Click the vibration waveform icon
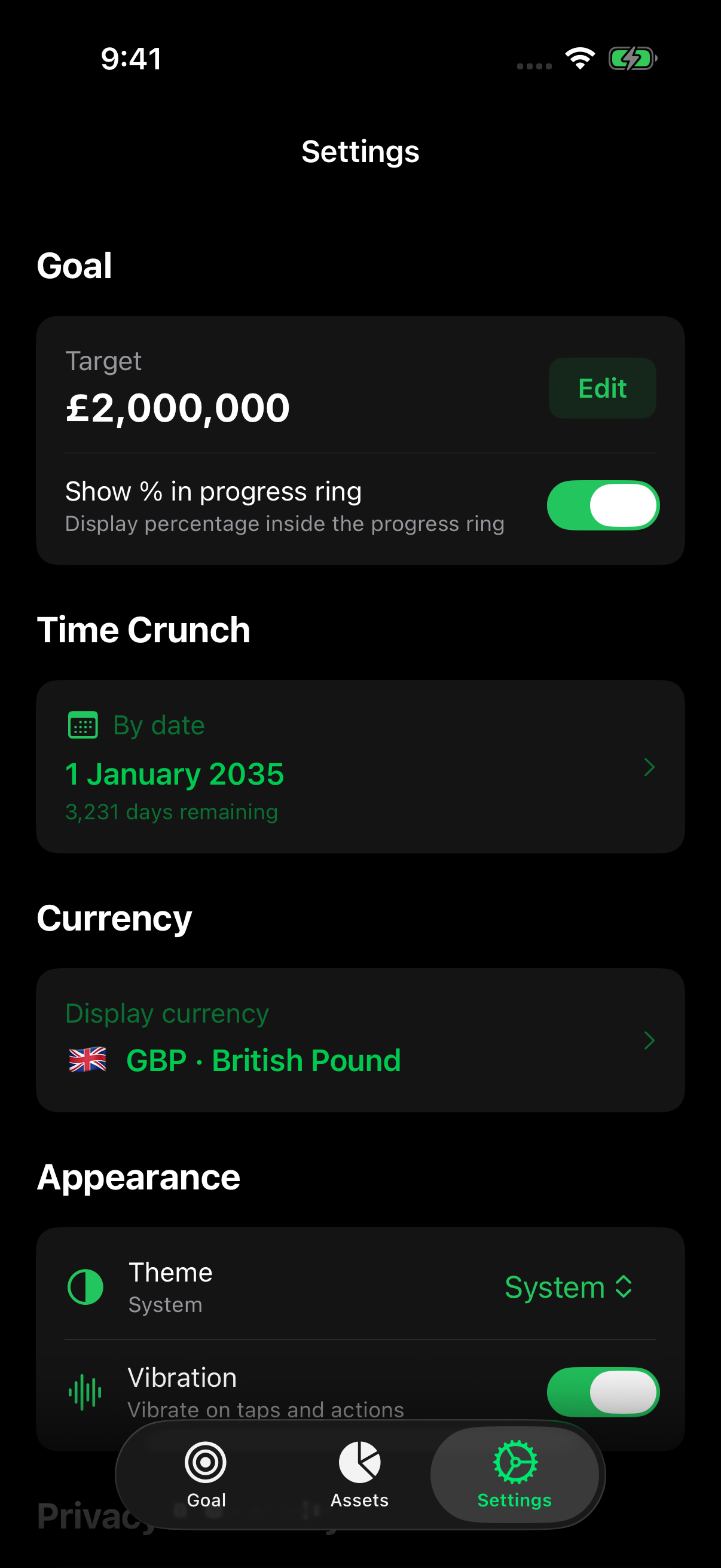Image resolution: width=721 pixels, height=1568 pixels. (x=85, y=1391)
